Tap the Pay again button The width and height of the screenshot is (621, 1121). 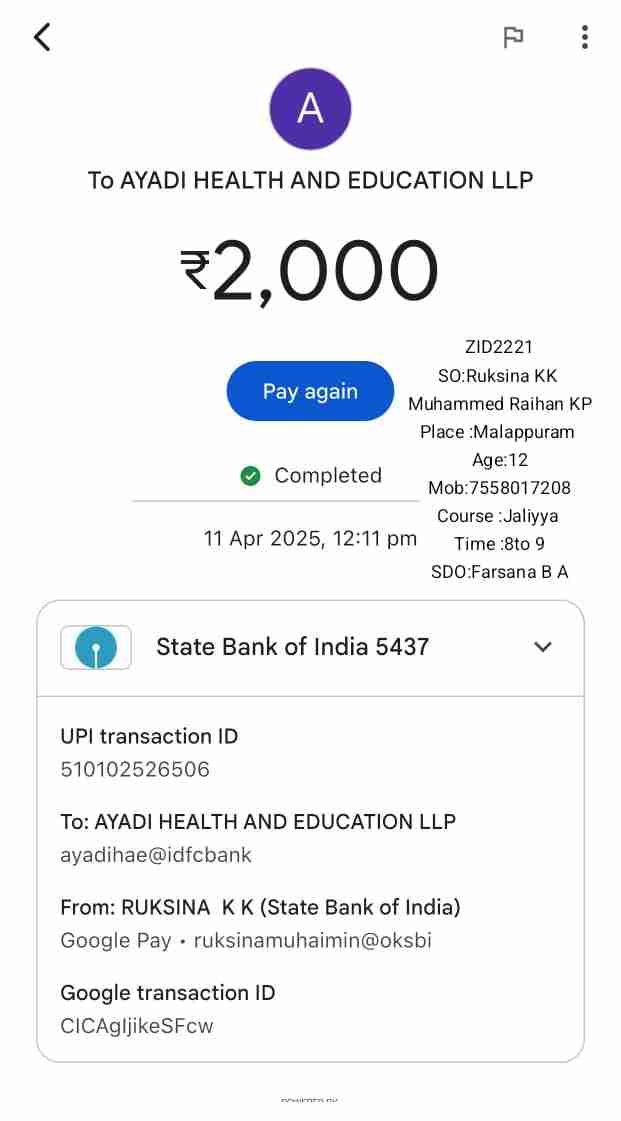coord(310,391)
